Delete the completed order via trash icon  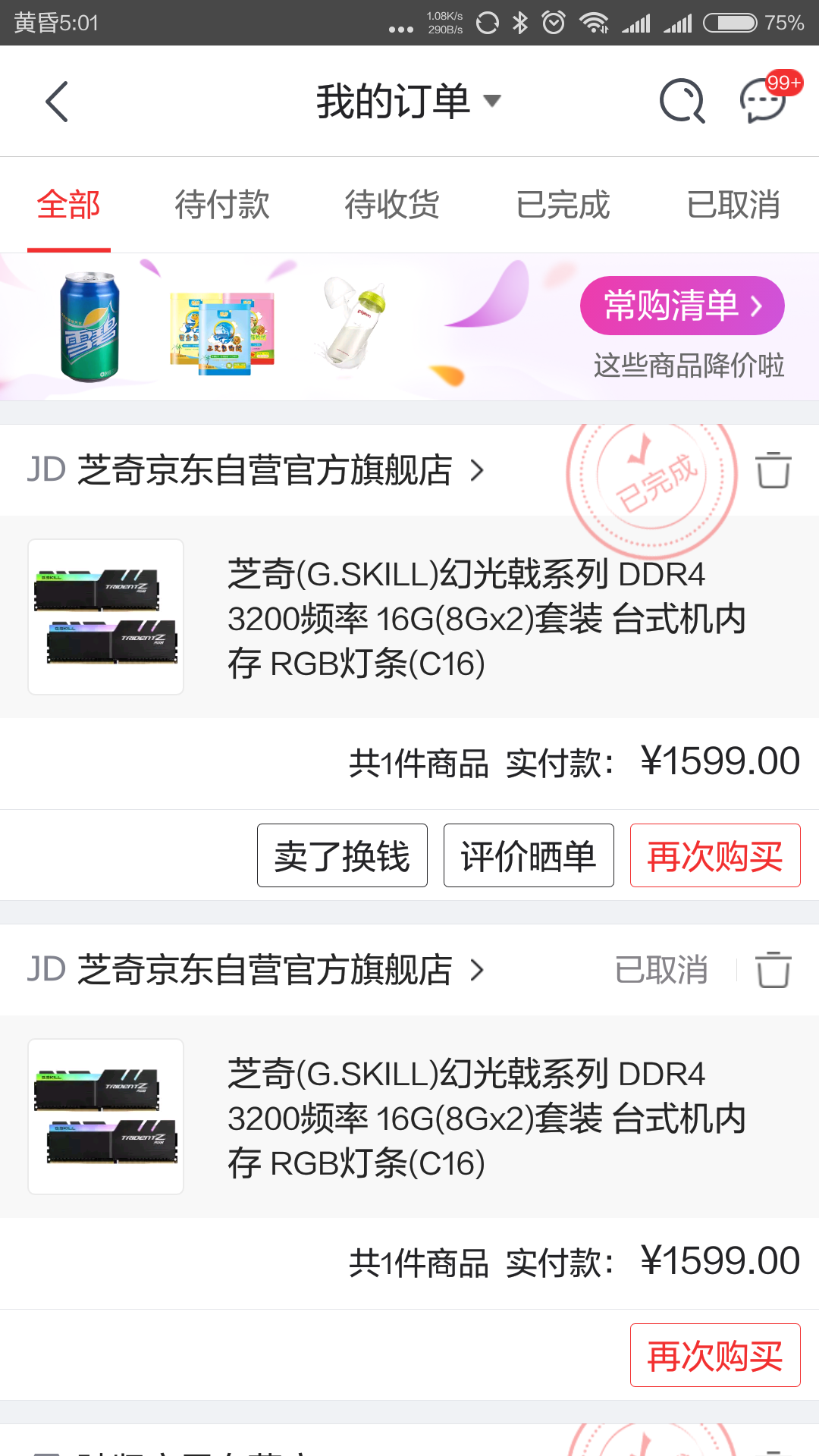click(x=772, y=471)
